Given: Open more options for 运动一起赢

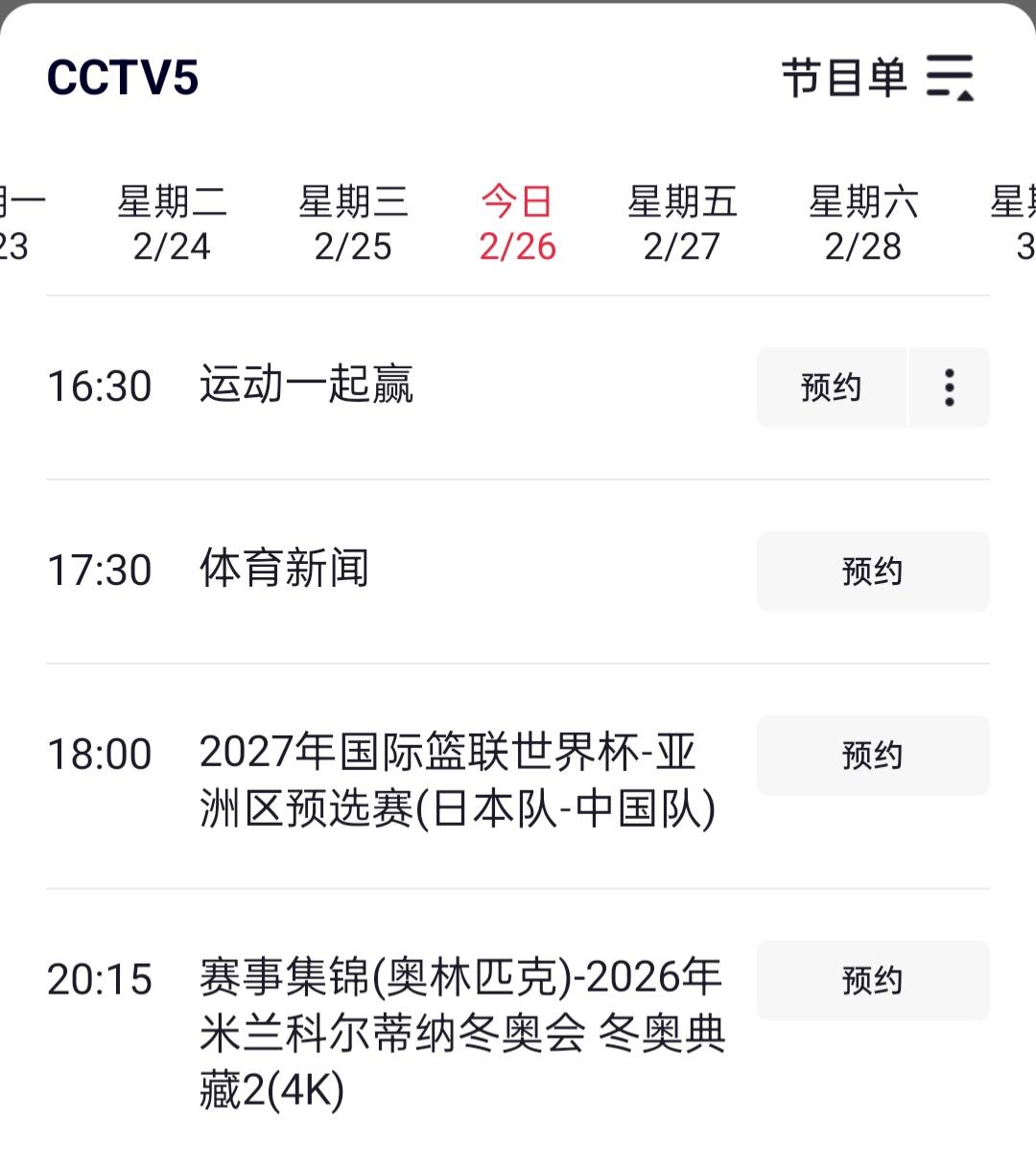Looking at the screenshot, I should pyautogui.click(x=949, y=387).
